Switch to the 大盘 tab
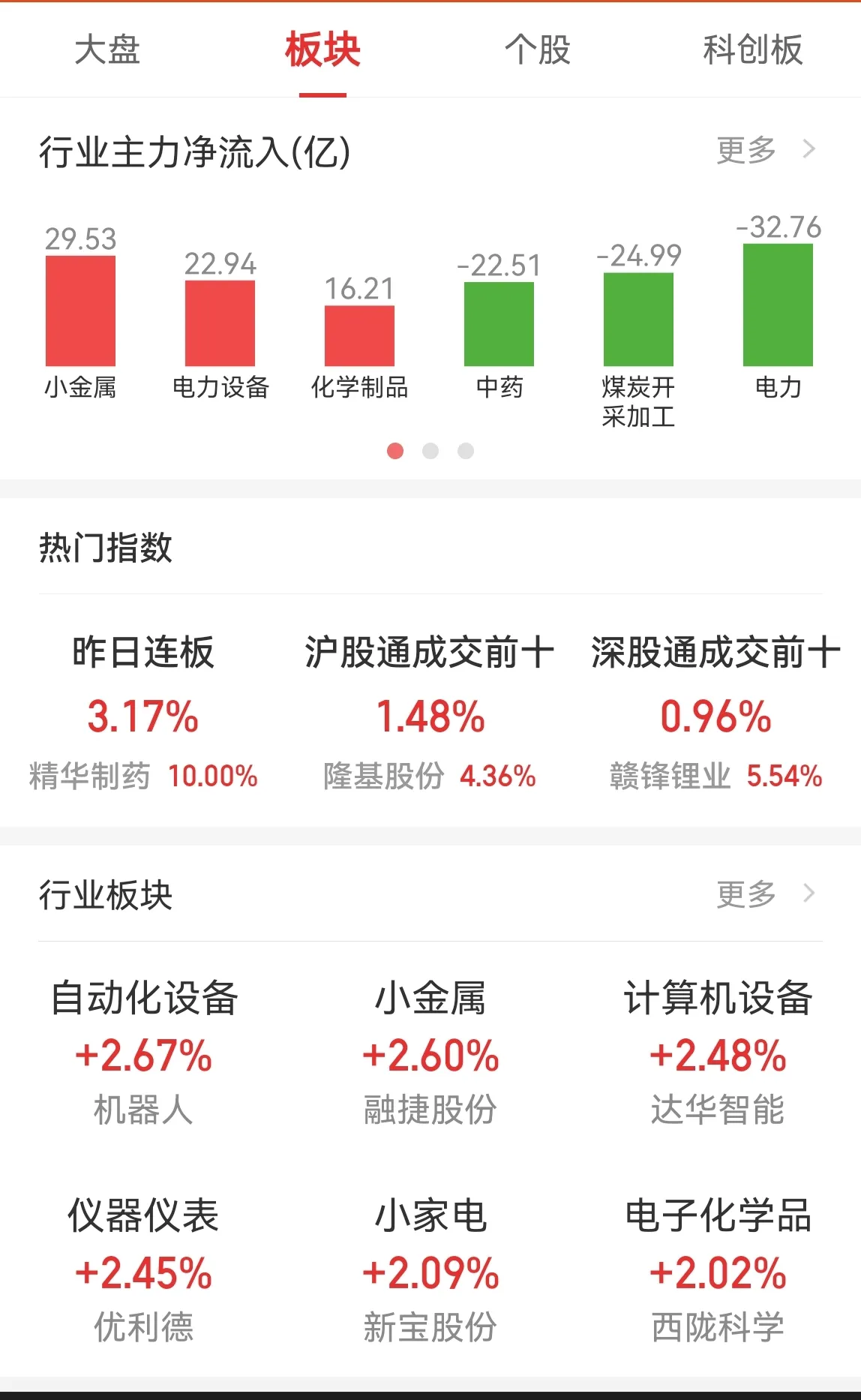The width and height of the screenshot is (861, 1400). [x=107, y=50]
